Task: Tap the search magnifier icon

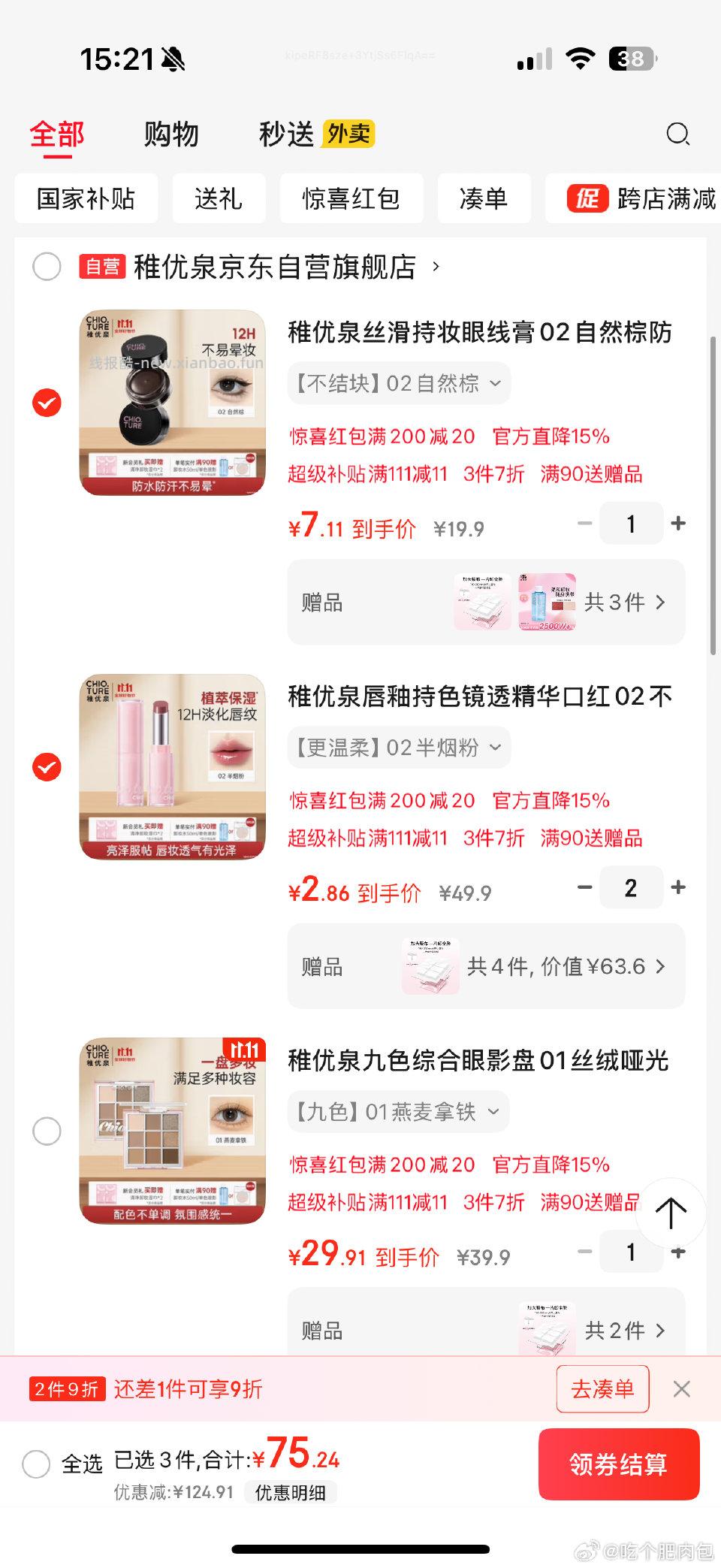Action: click(x=678, y=133)
